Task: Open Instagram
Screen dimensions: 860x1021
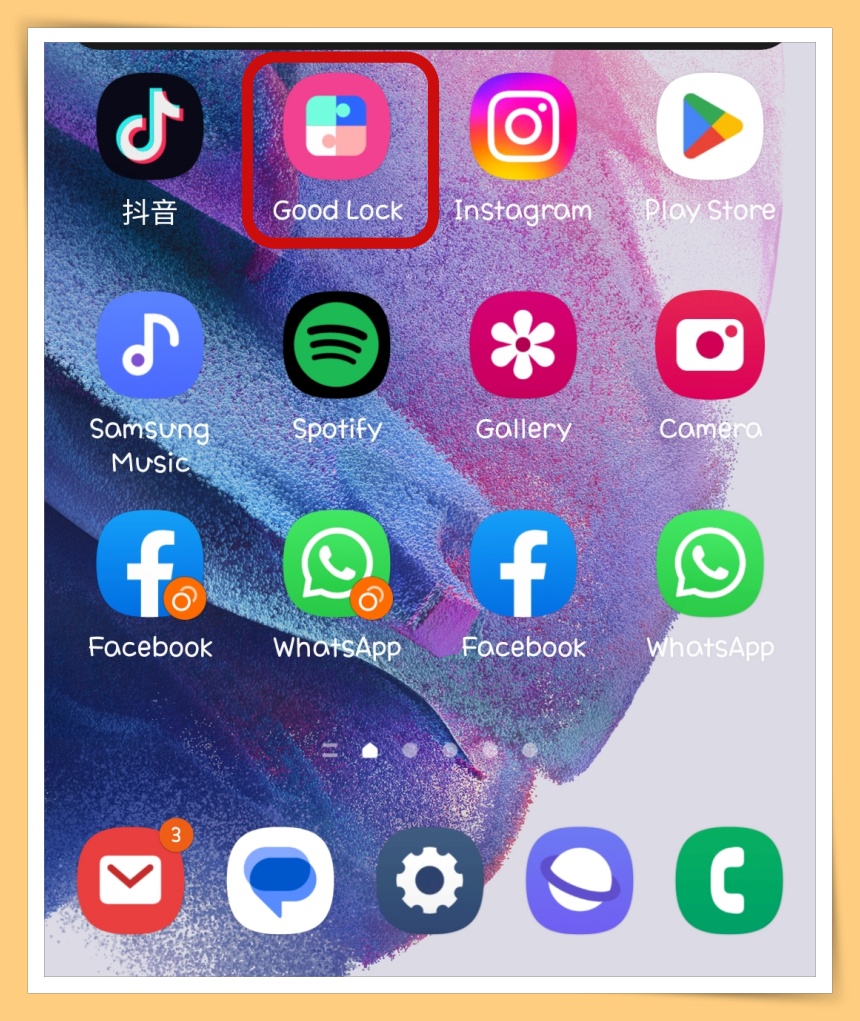Action: (523, 126)
